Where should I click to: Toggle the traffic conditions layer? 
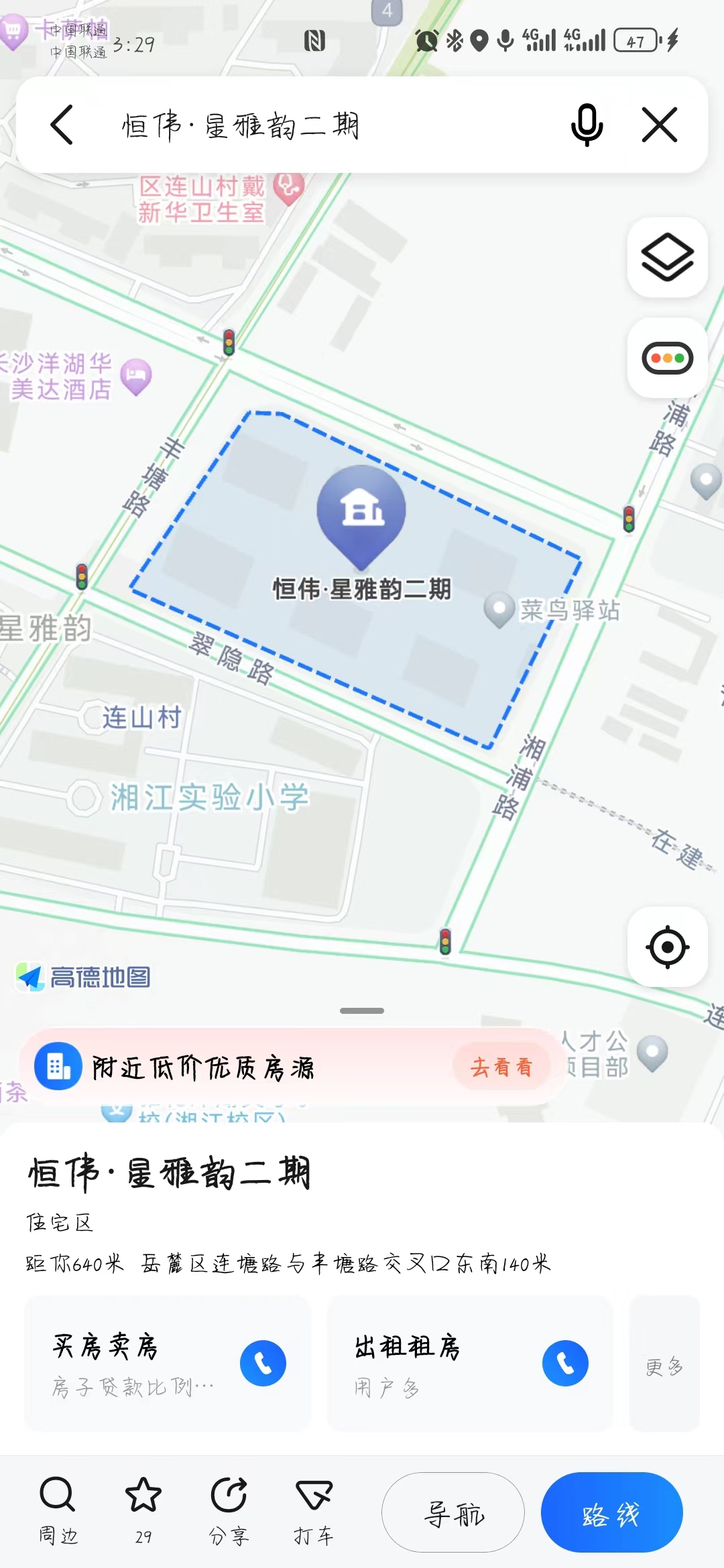[667, 358]
